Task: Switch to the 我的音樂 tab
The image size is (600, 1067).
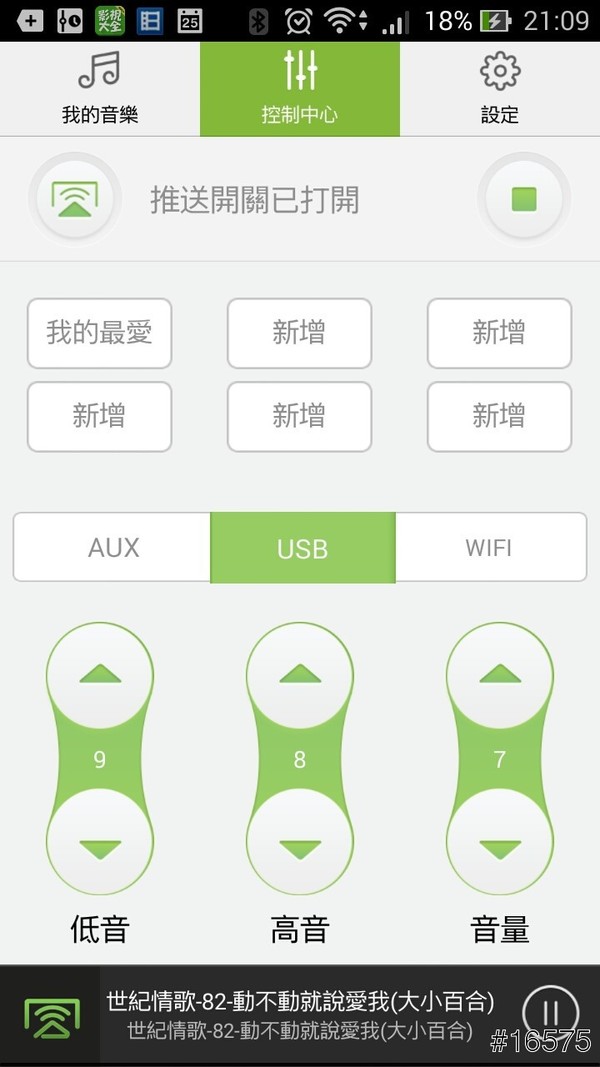Action: [x=100, y=88]
